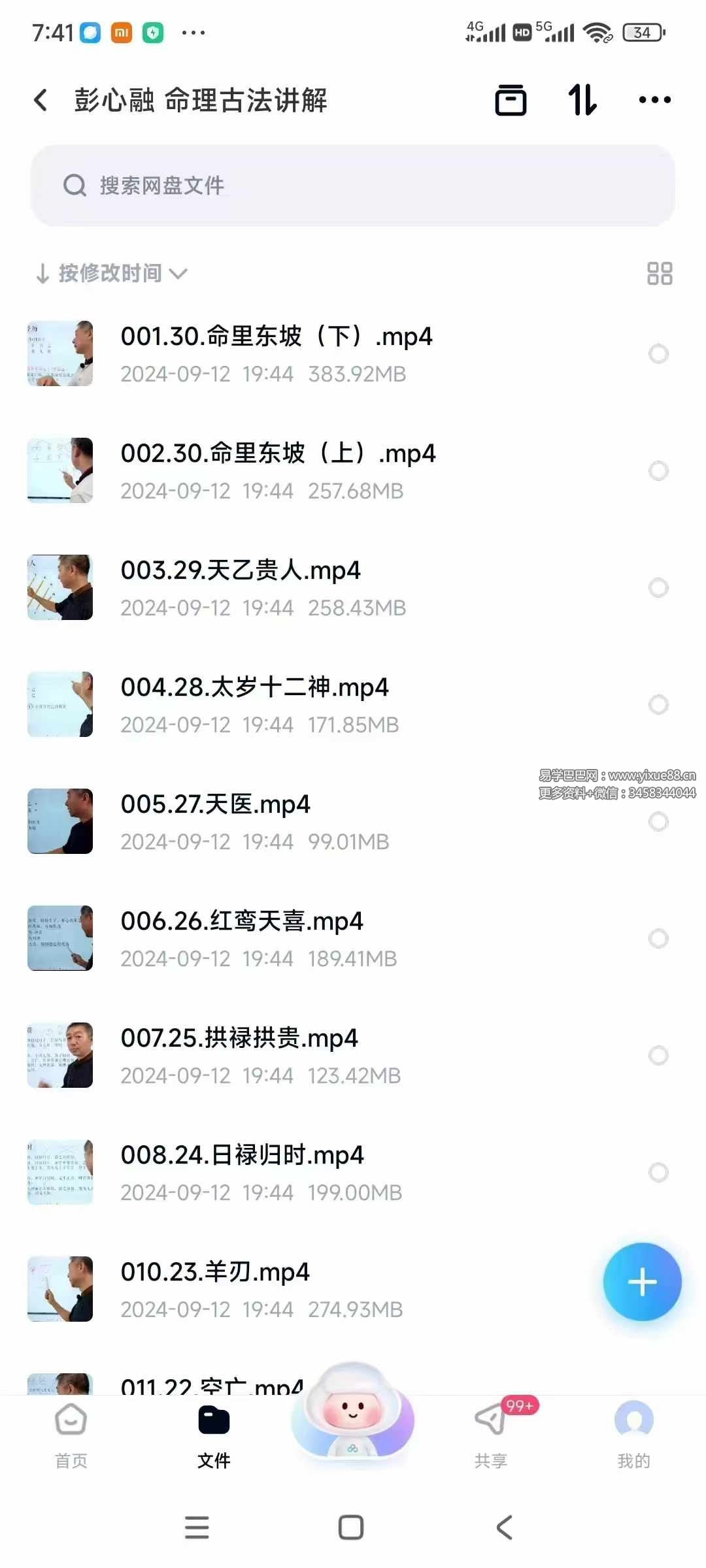Image resolution: width=706 pixels, height=1568 pixels.
Task: Tap the thumbnail of 004.28.太岁十二神.mp4
Action: pos(59,704)
